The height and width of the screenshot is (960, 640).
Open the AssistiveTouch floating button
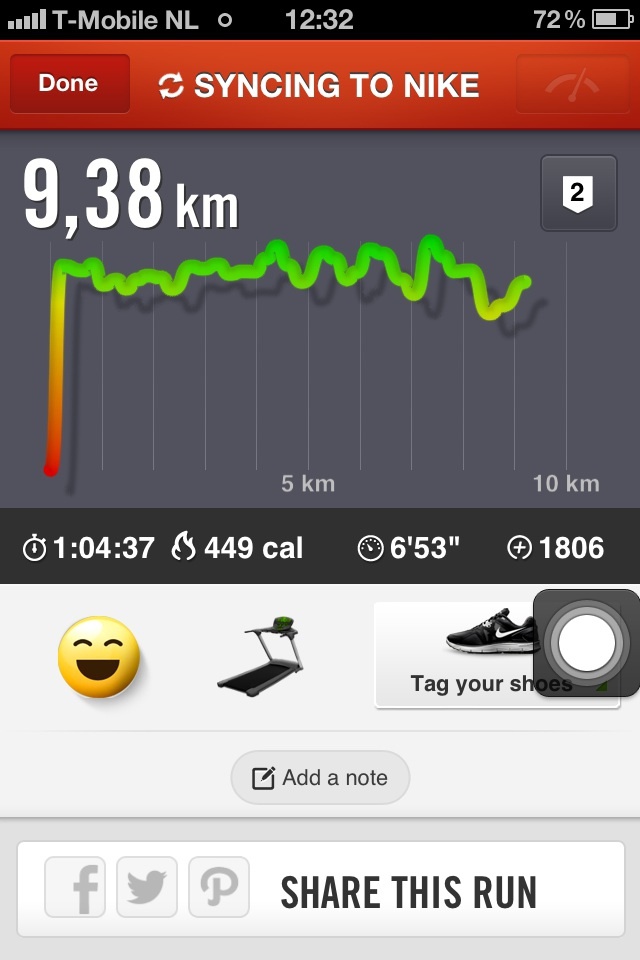[587, 643]
